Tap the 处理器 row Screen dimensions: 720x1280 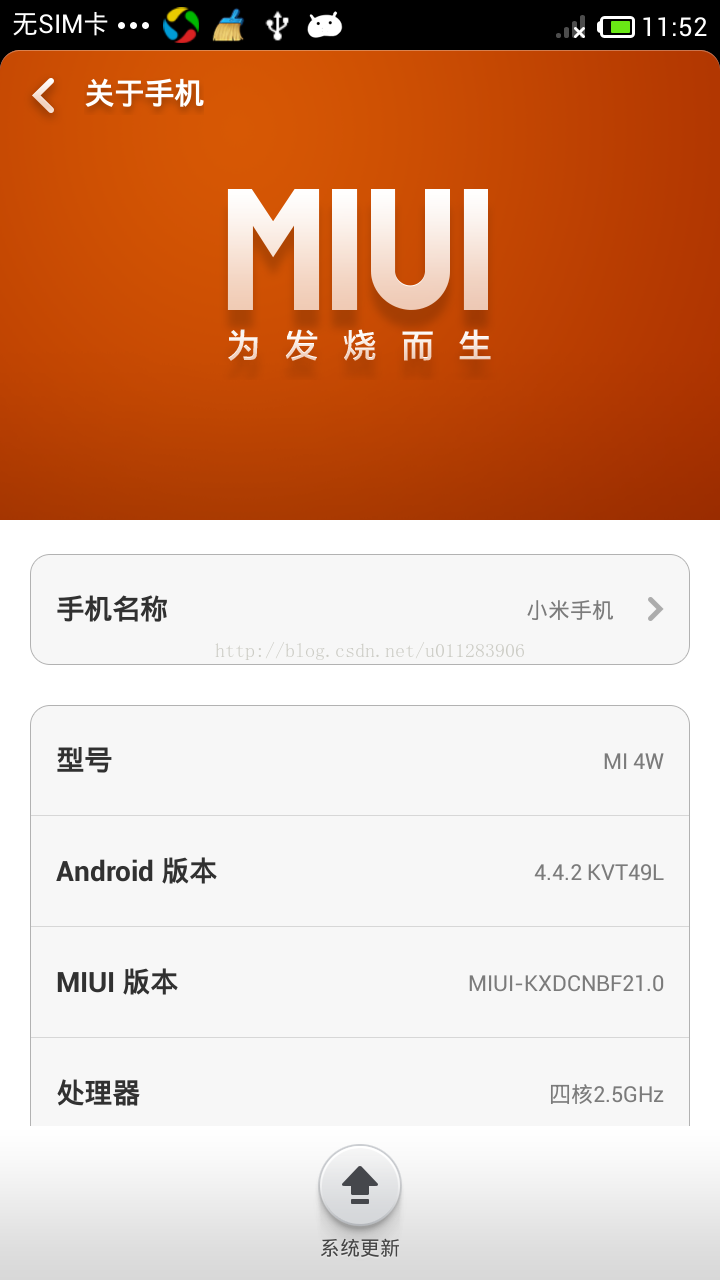360,1090
